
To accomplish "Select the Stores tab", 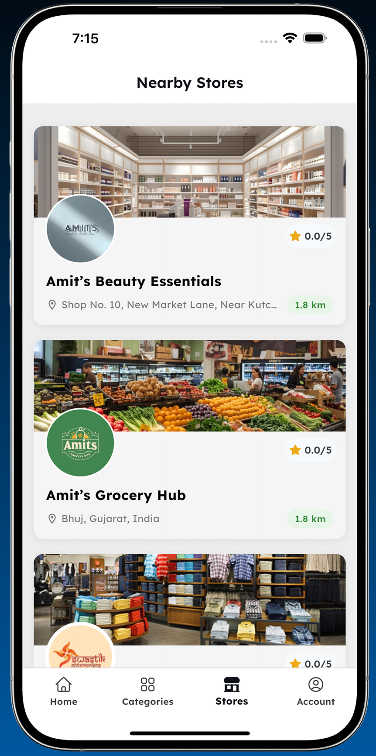I will (232, 691).
